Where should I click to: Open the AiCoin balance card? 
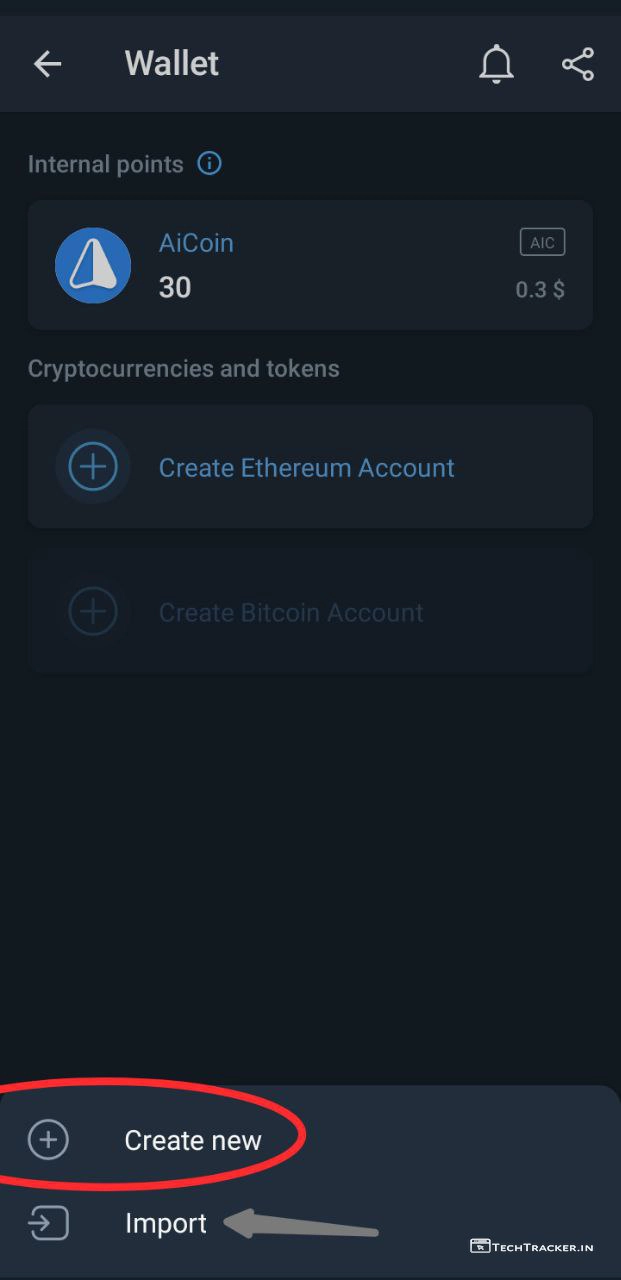(310, 265)
